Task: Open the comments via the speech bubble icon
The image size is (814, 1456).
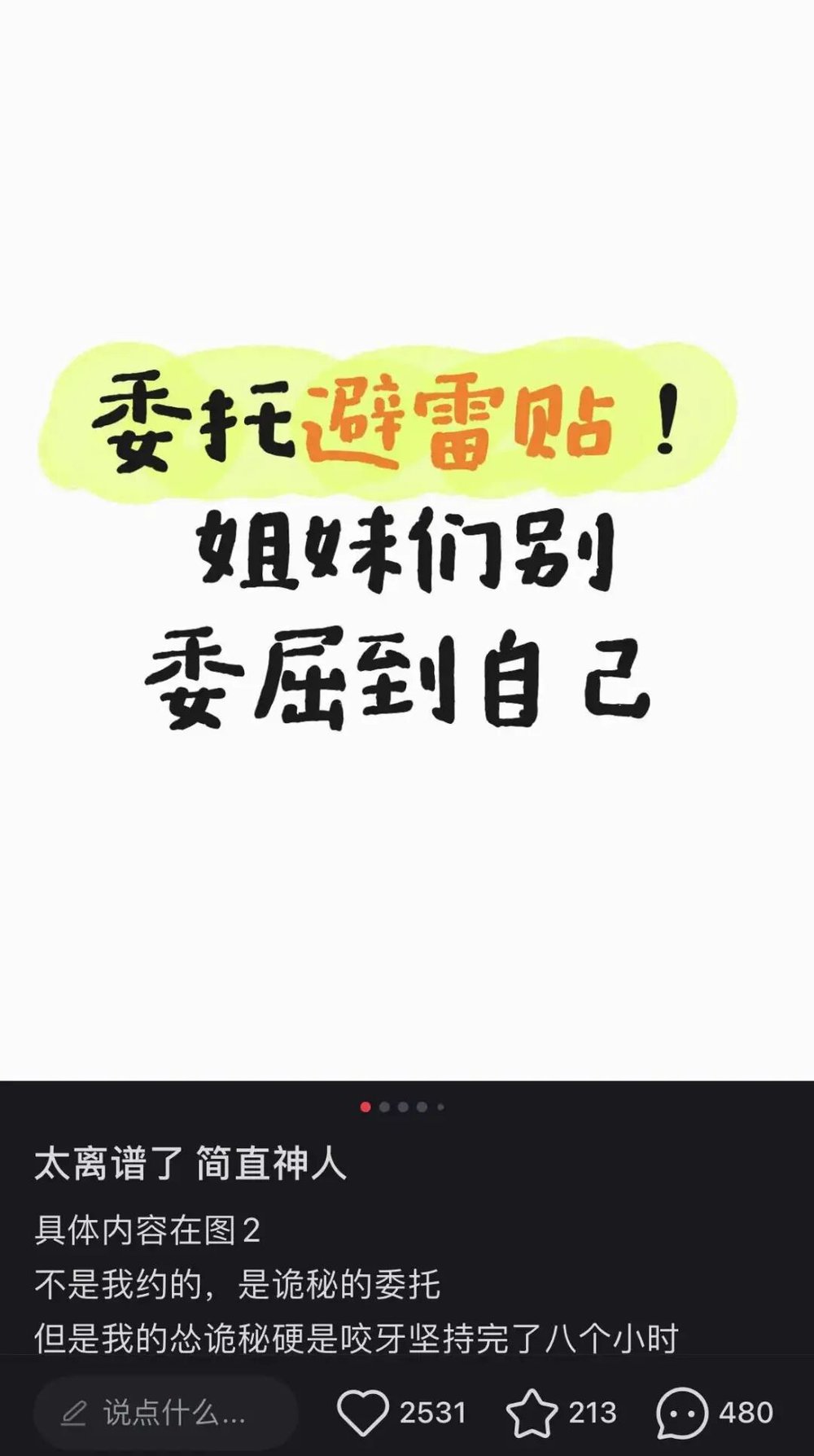Action: coord(682,1412)
